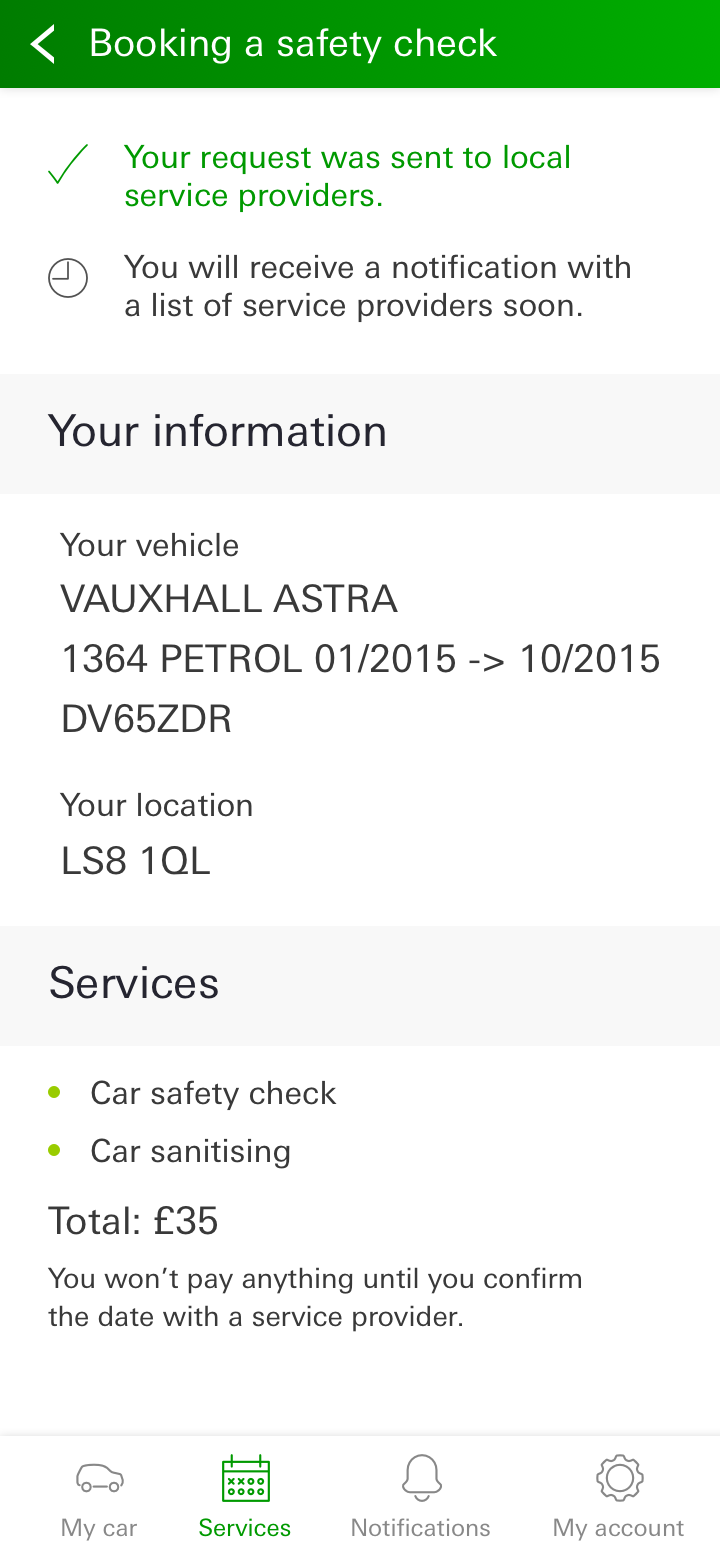The image size is (720, 1554).
Task: Go to My account tab
Action: tap(618, 1497)
